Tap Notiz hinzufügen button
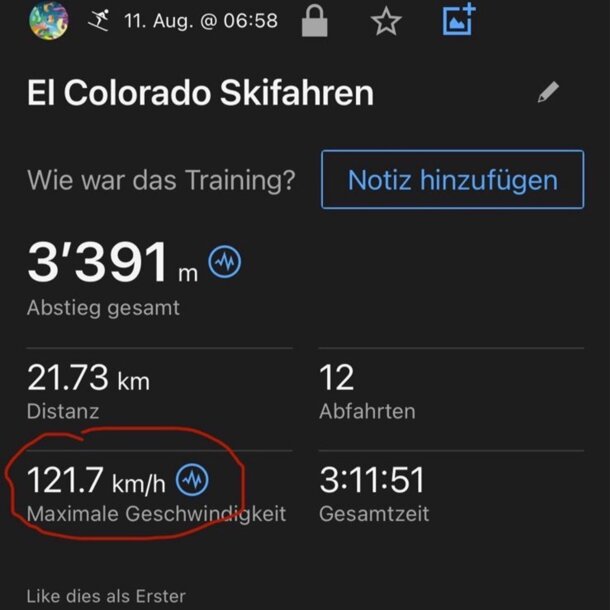This screenshot has height=610, width=610. point(452,180)
